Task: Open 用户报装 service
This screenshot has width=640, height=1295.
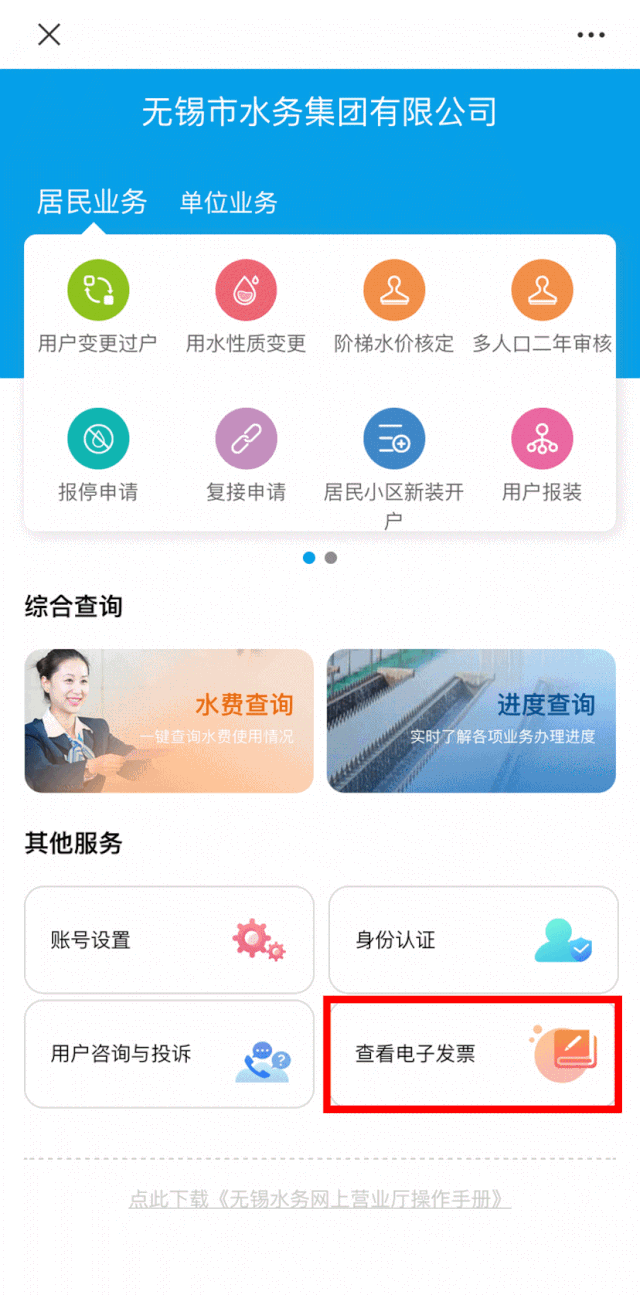Action: [x=542, y=455]
